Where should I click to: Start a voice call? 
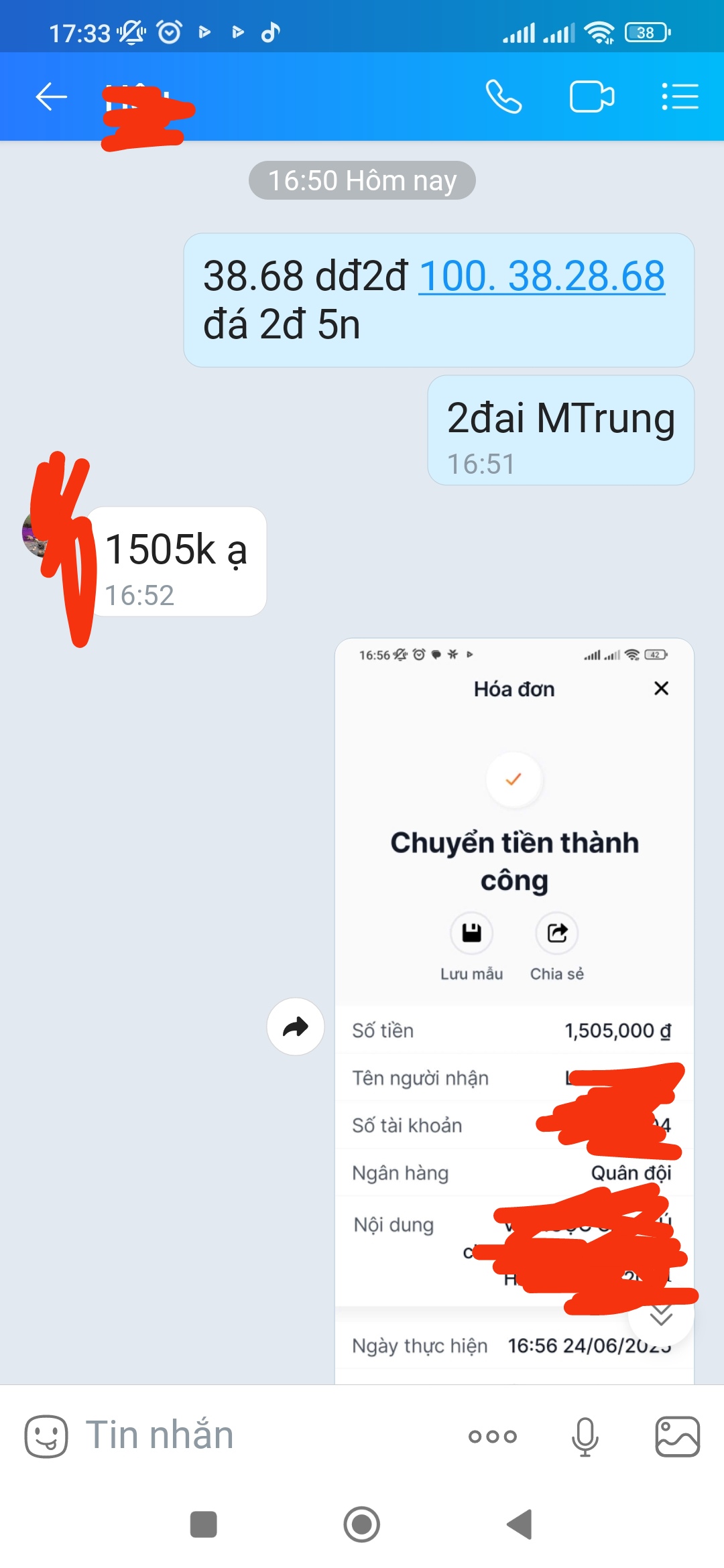tap(503, 96)
